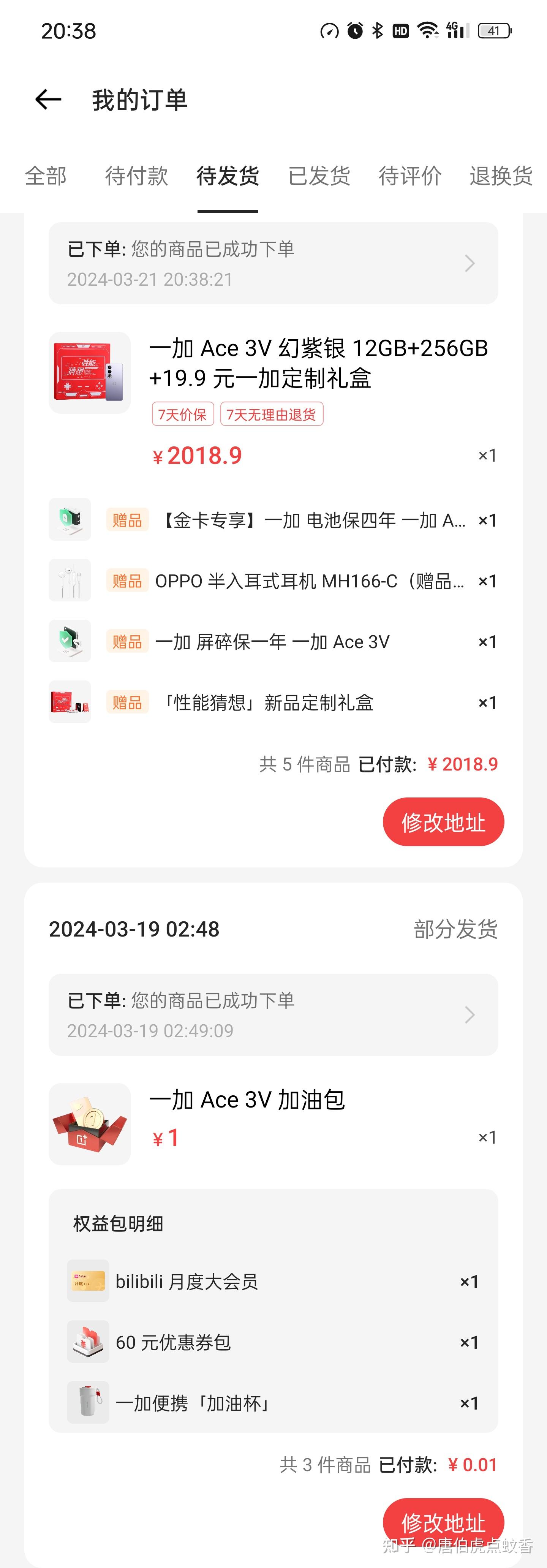Image resolution: width=547 pixels, height=1568 pixels.
Task: Tap the 7天无理由退货 return tag
Action: [x=271, y=414]
